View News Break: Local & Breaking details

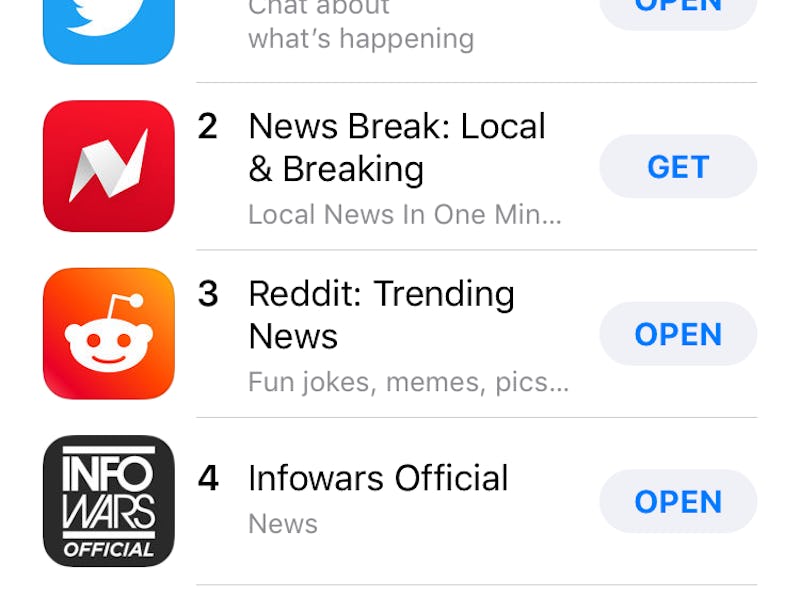tap(397, 147)
